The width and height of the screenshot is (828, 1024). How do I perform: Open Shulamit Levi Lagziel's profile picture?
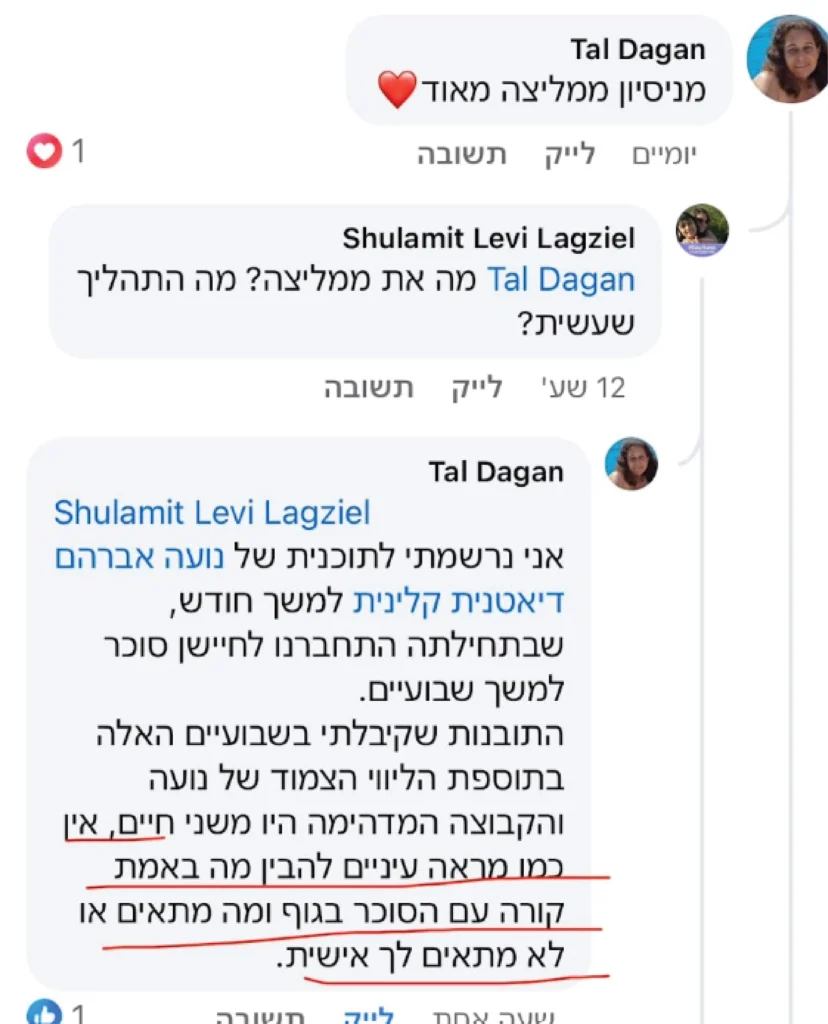point(702,231)
